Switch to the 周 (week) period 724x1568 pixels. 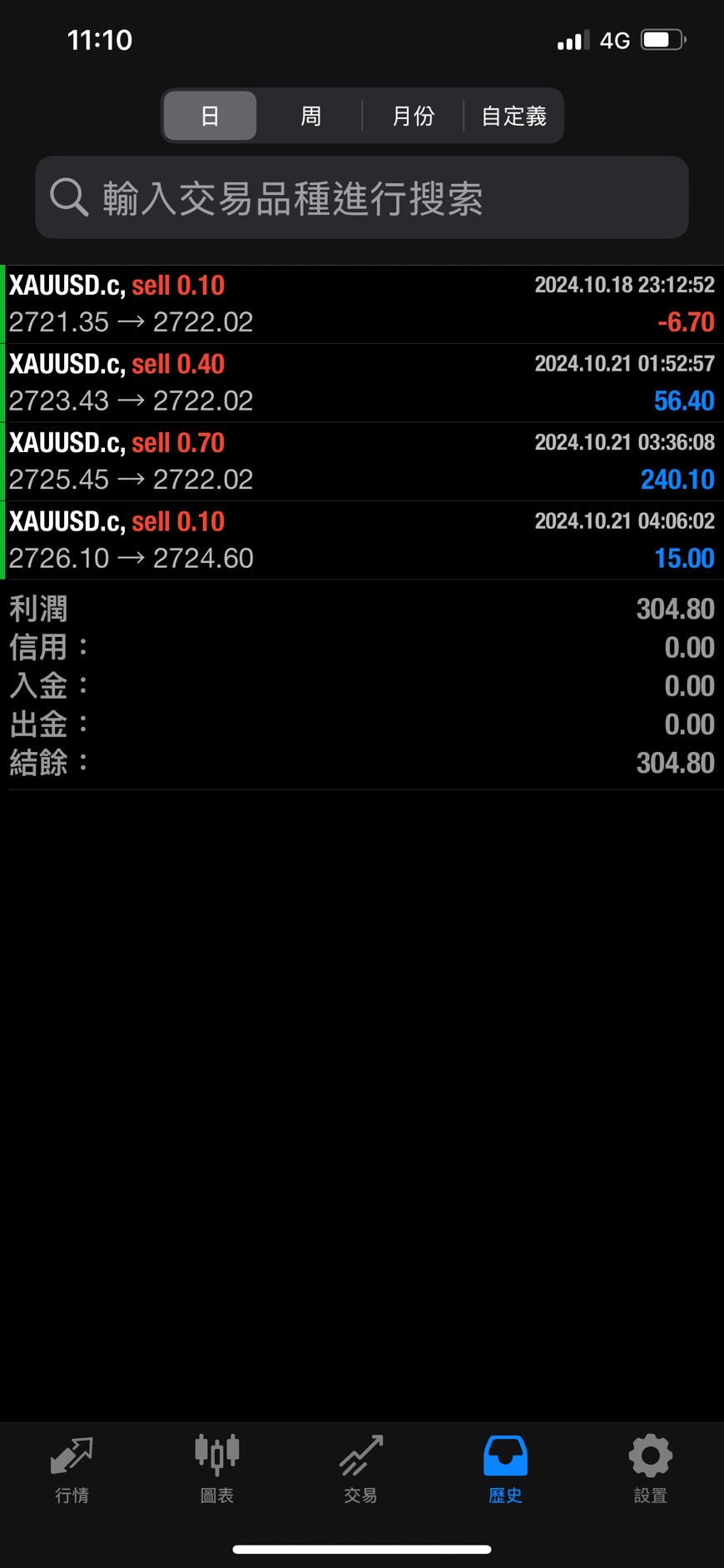(x=310, y=116)
